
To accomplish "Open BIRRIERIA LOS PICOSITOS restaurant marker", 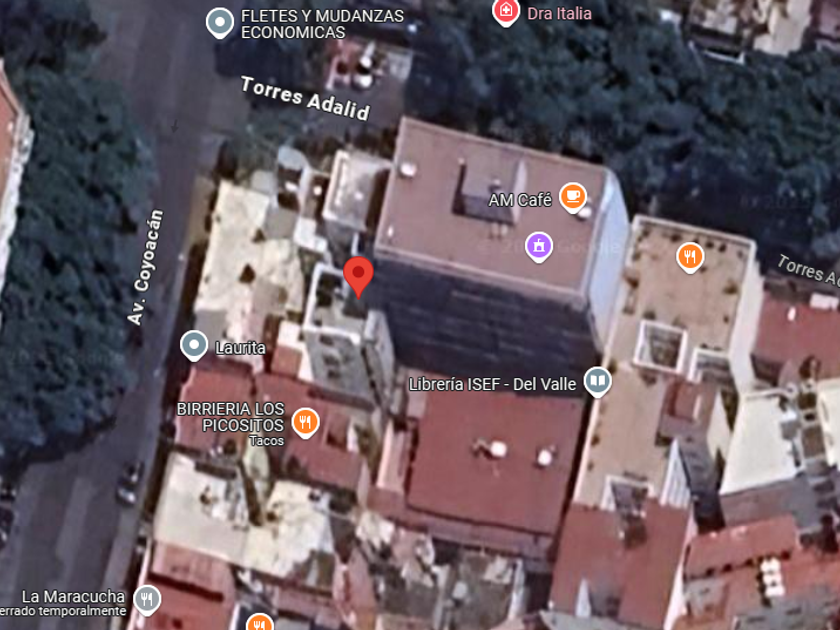I will point(305,421).
